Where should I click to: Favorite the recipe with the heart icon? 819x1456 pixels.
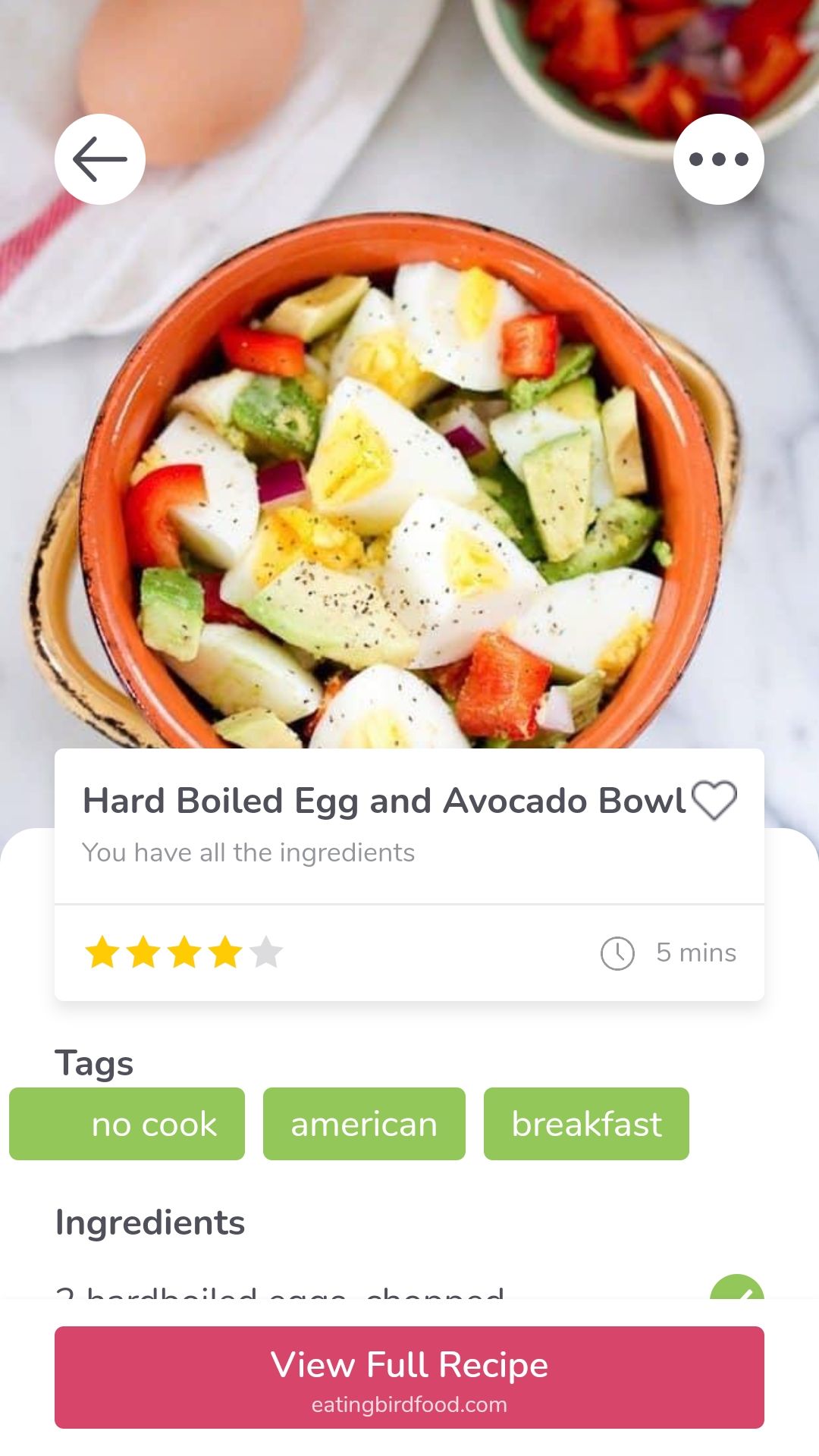pyautogui.click(x=714, y=801)
